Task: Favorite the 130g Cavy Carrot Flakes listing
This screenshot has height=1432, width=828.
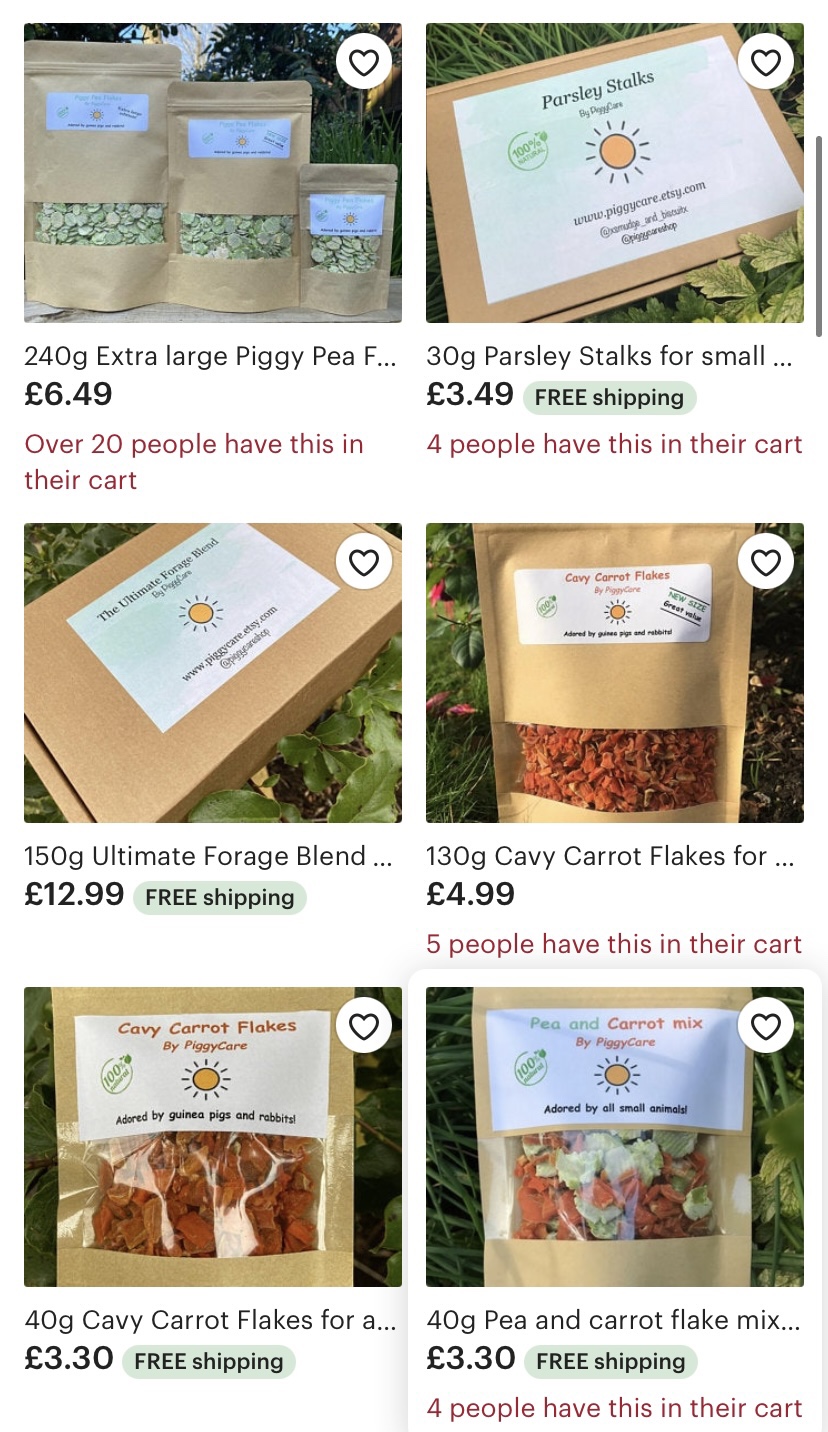Action: [765, 563]
